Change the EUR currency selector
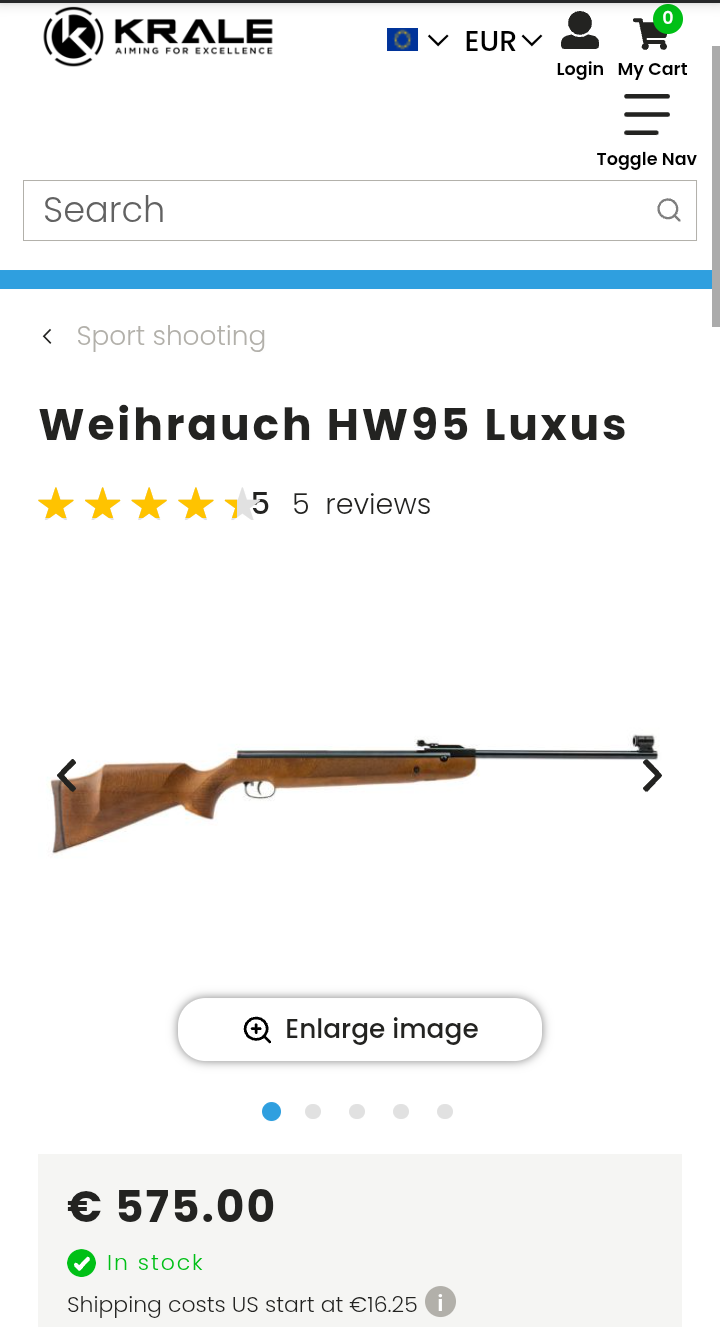This screenshot has width=720, height=1327. coord(503,41)
